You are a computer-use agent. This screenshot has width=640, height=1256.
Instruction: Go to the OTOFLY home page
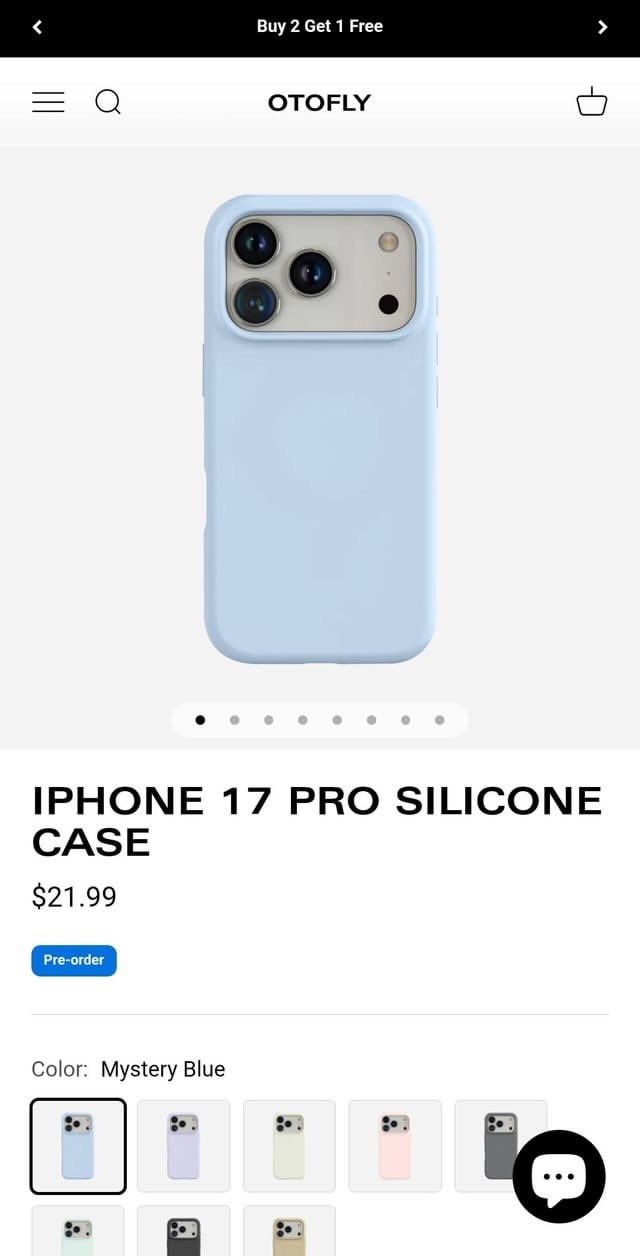coord(319,102)
